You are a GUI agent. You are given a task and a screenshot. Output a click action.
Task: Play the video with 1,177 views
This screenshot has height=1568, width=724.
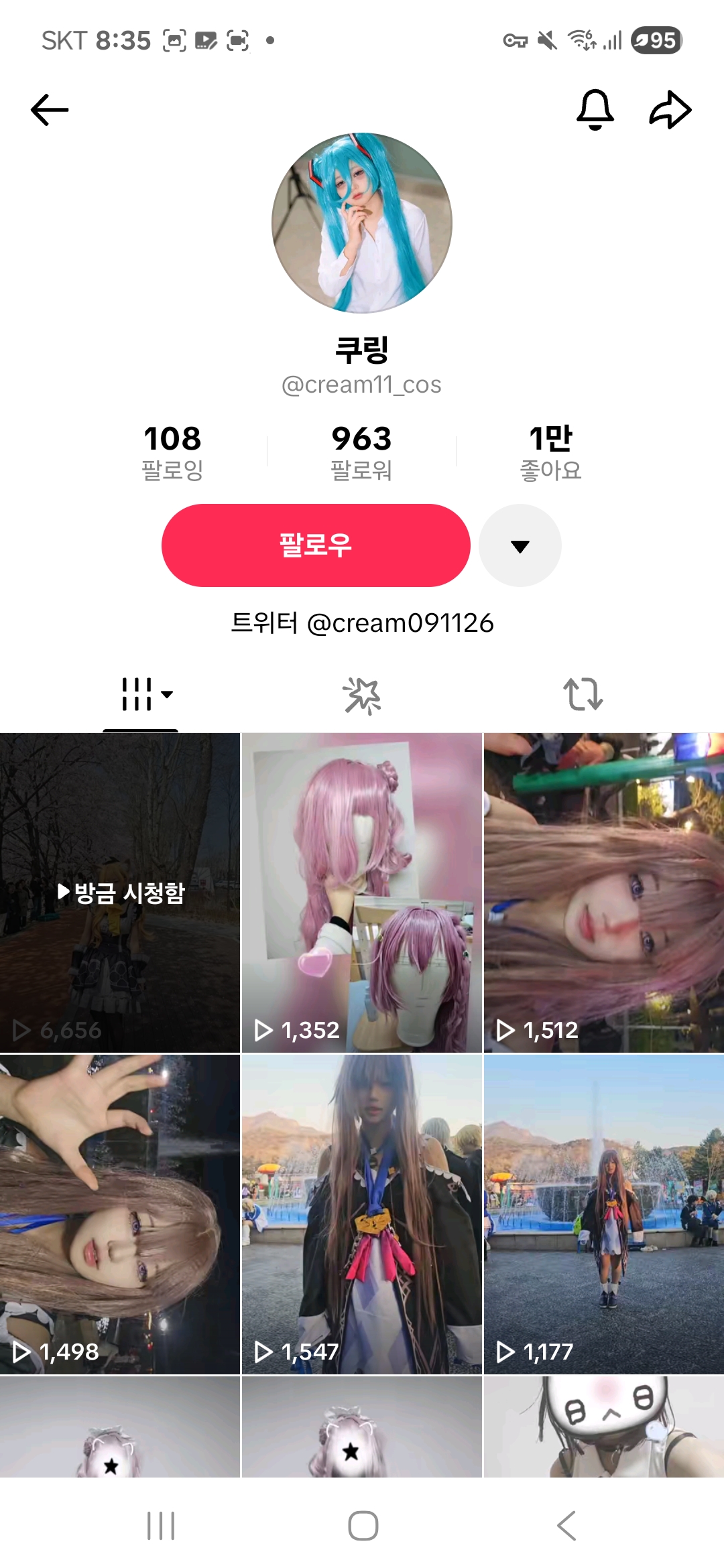click(604, 1214)
